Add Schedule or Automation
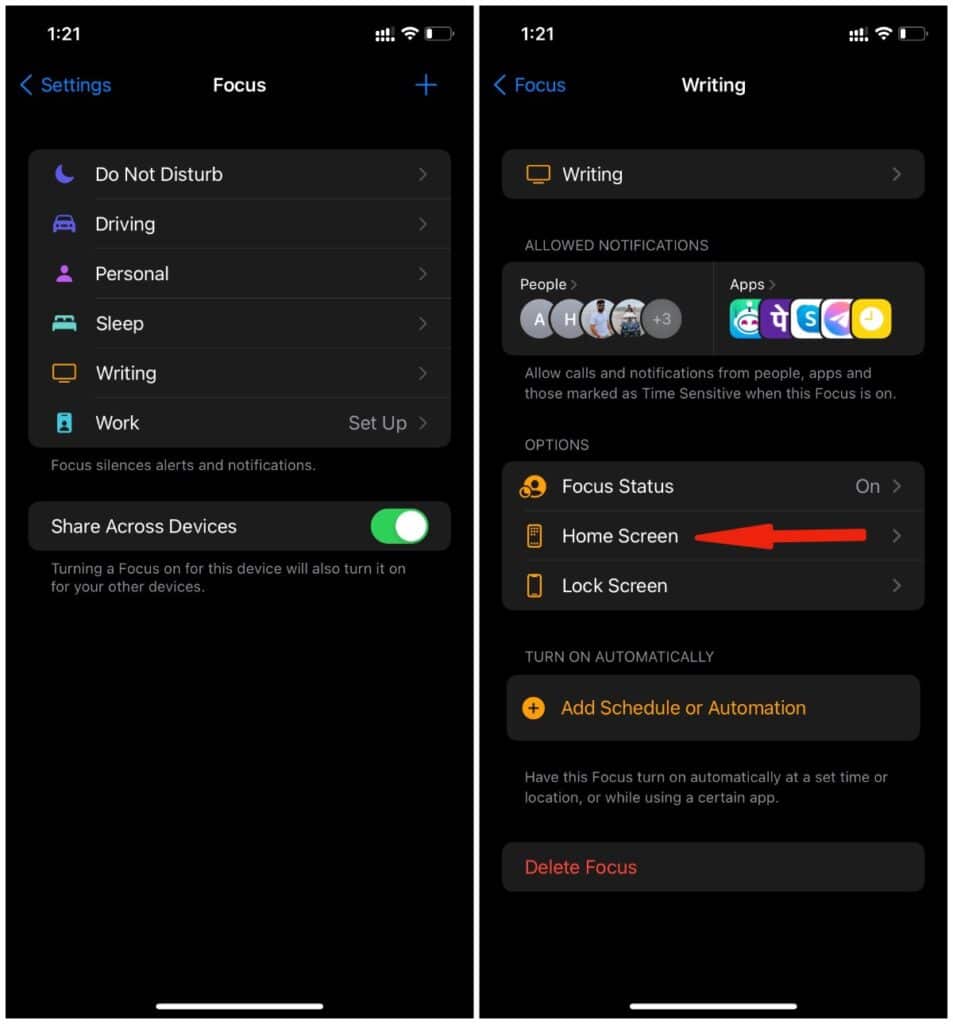 click(x=683, y=708)
